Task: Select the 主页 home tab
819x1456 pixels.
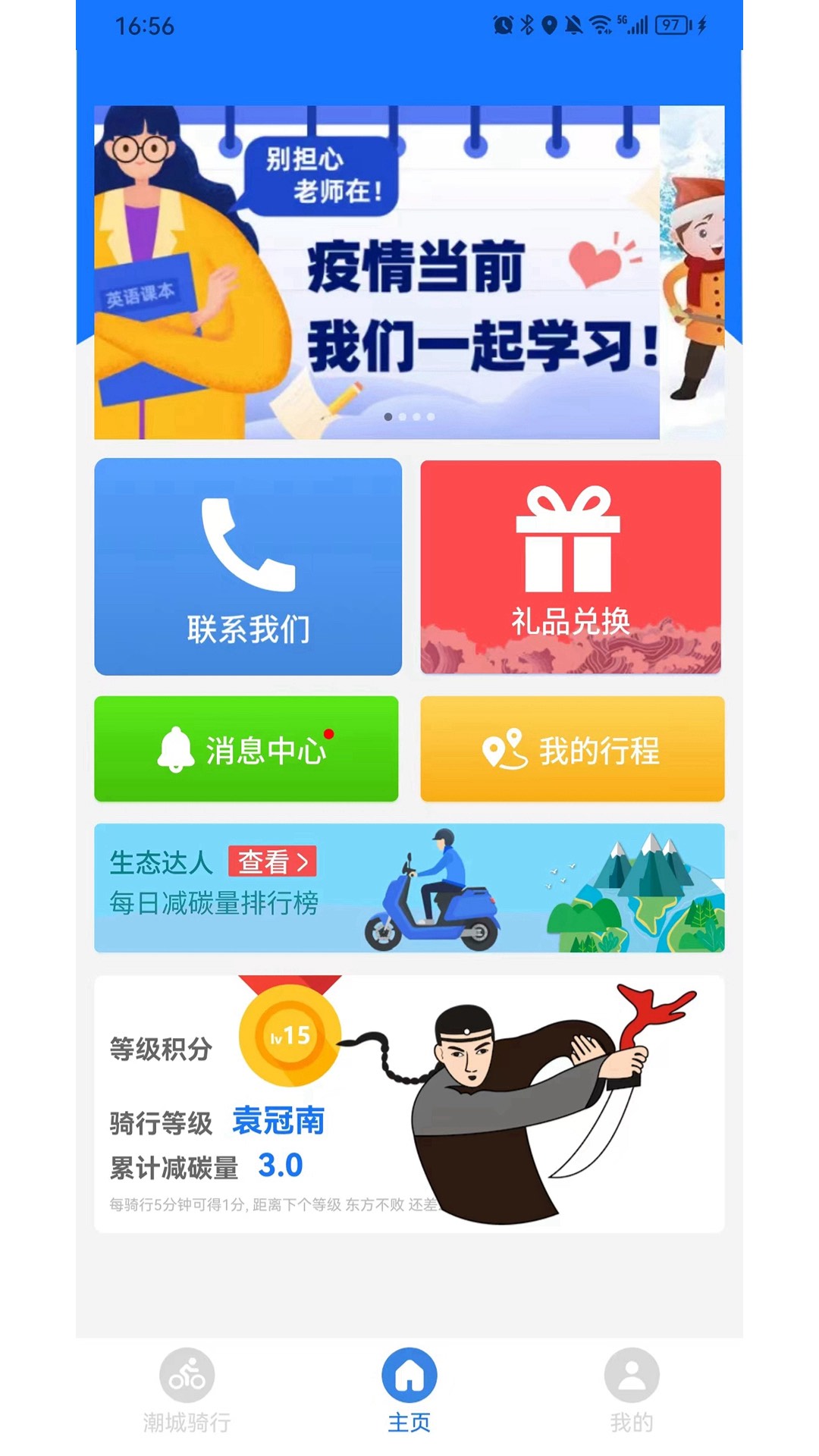Action: [x=409, y=1390]
